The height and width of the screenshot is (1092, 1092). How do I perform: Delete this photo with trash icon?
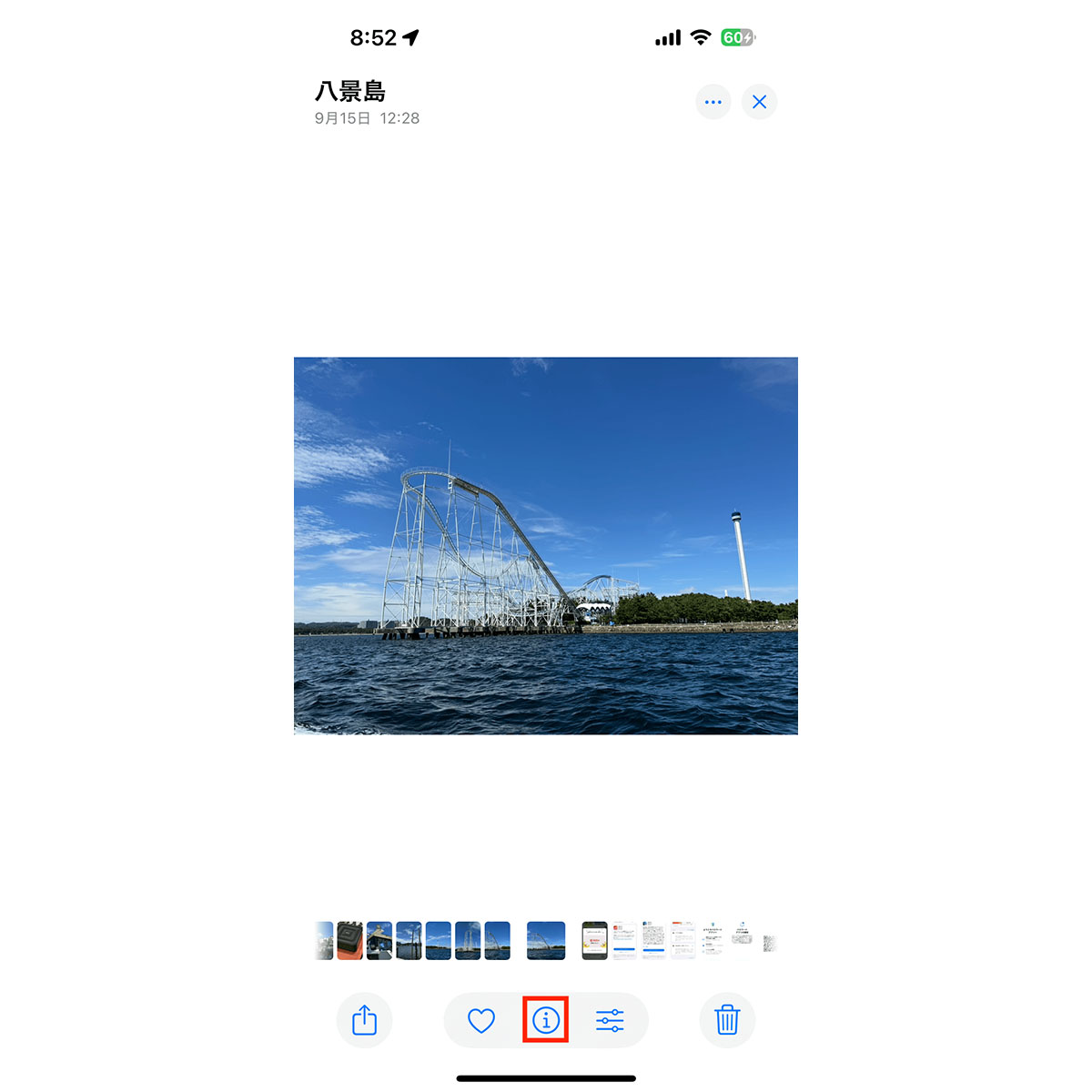[727, 1020]
